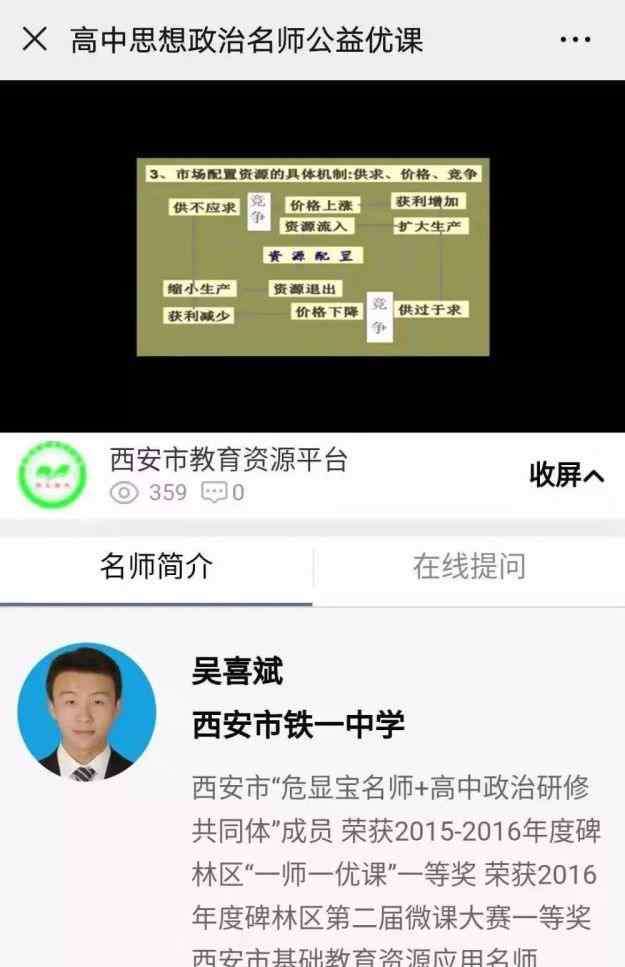
Task: Tap the lesson video player
Action: (312, 256)
